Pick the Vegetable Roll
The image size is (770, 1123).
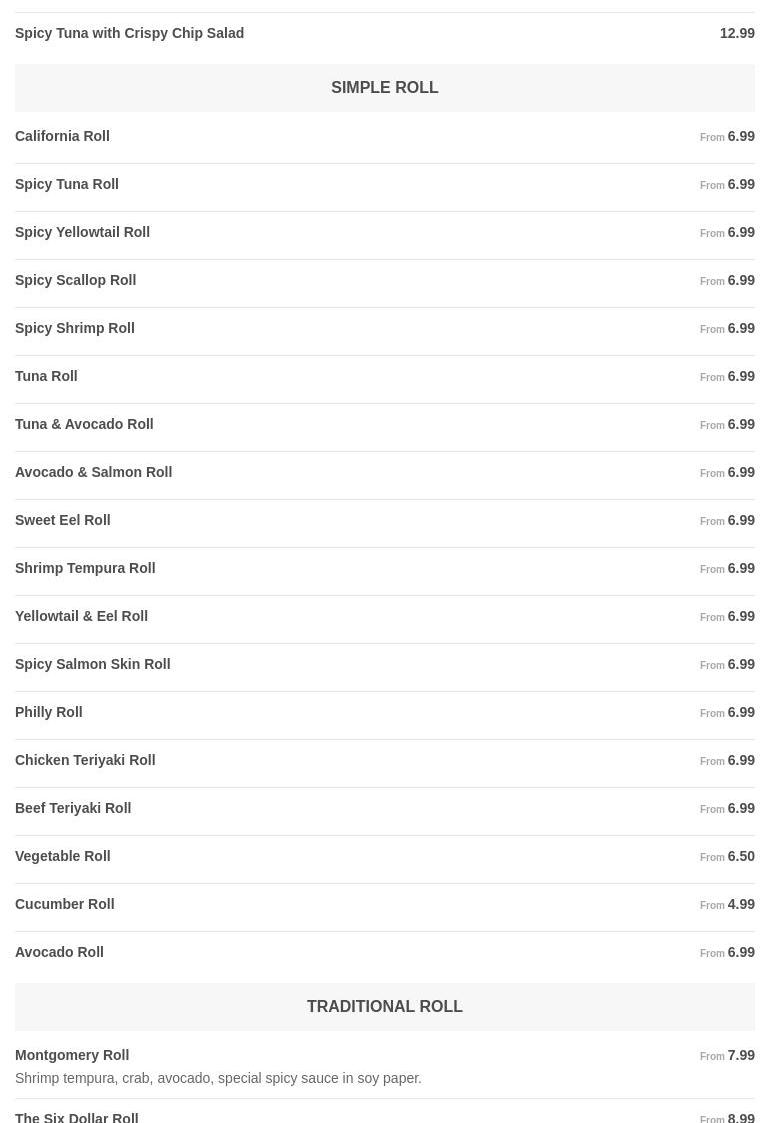click(62, 856)
